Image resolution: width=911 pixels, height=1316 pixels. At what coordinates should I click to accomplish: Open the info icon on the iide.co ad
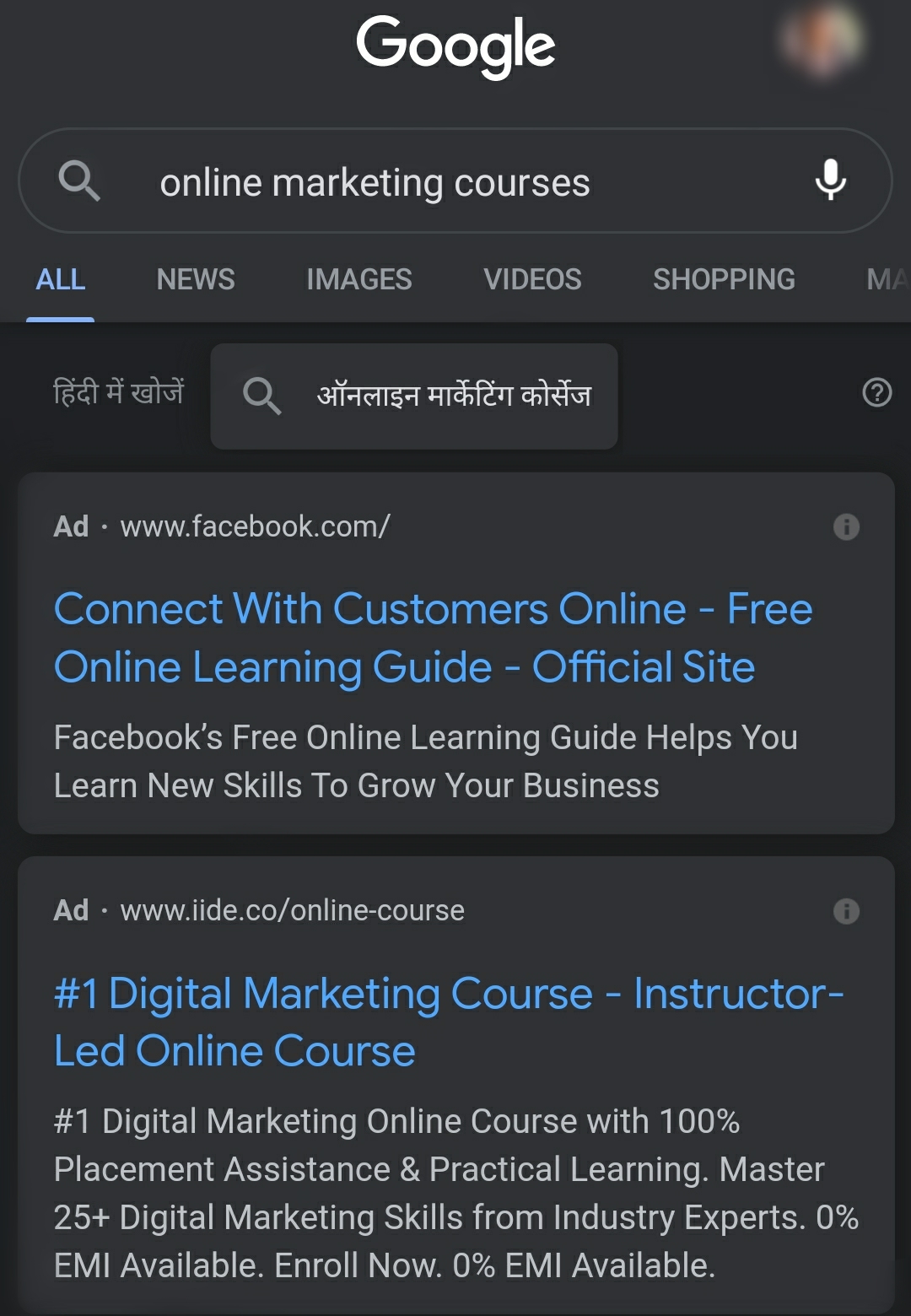point(846,911)
